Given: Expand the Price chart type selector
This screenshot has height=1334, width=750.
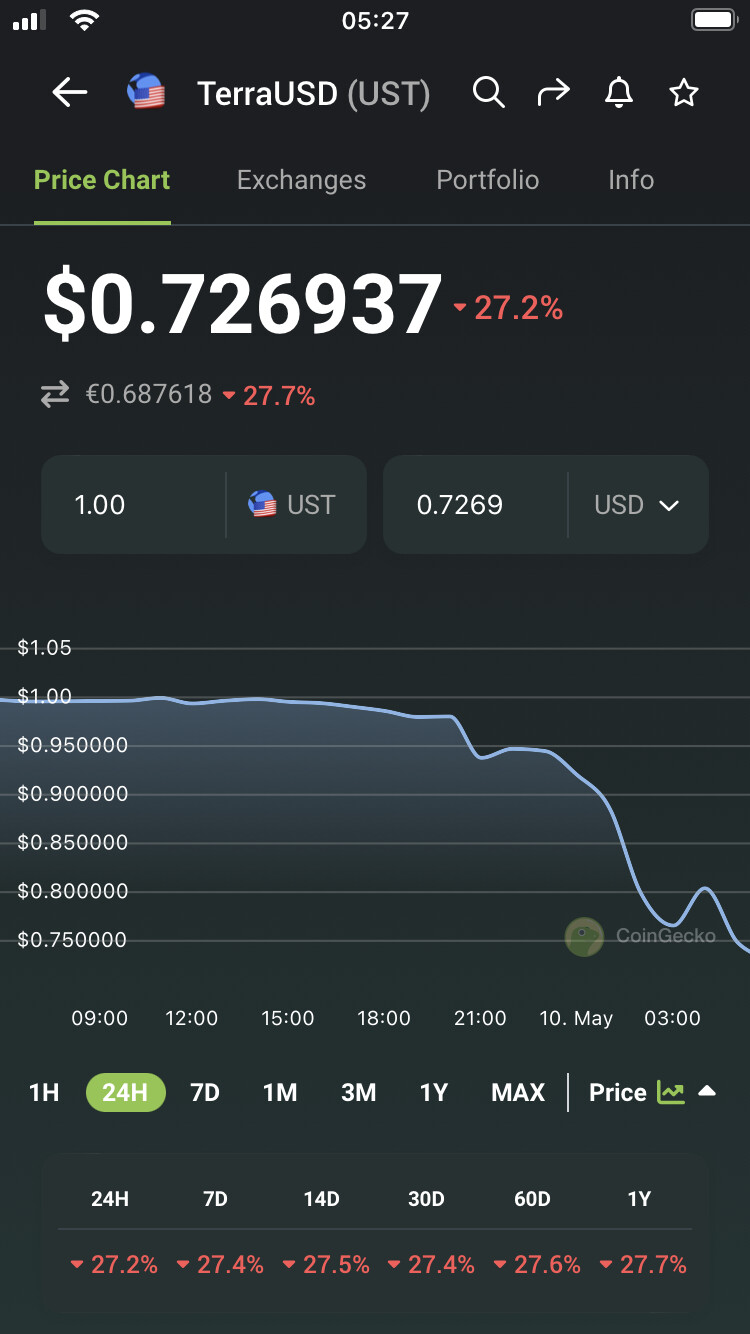Looking at the screenshot, I should pyautogui.click(x=652, y=1092).
